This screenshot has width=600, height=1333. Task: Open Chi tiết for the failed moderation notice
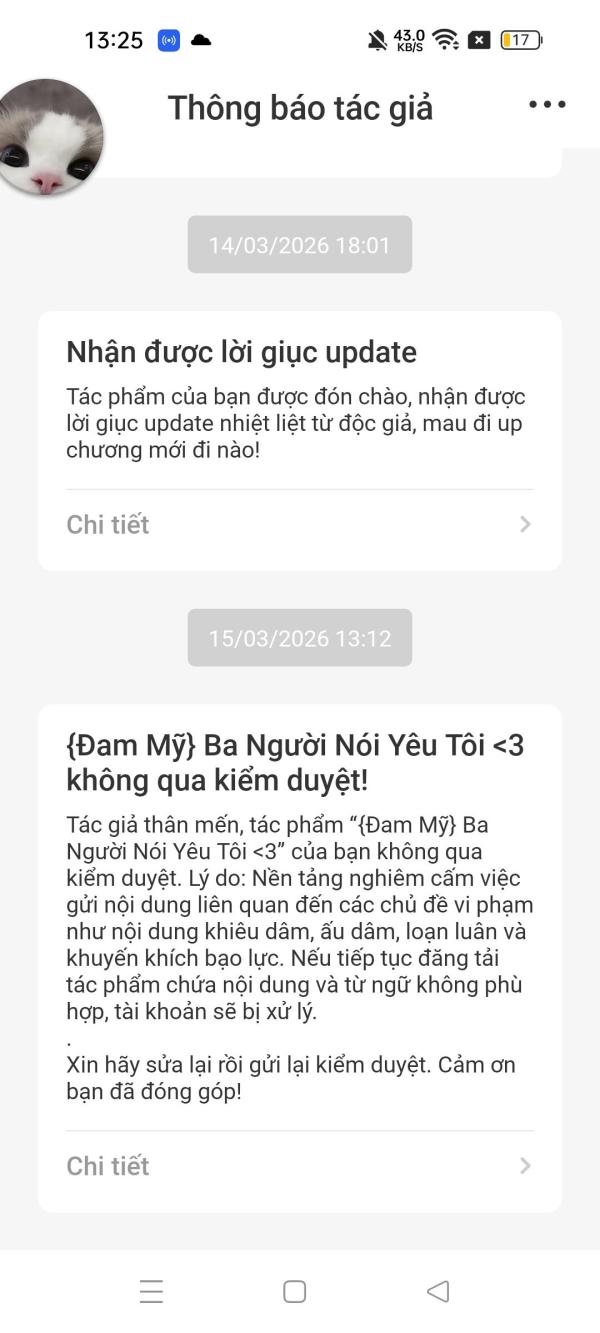point(299,1166)
